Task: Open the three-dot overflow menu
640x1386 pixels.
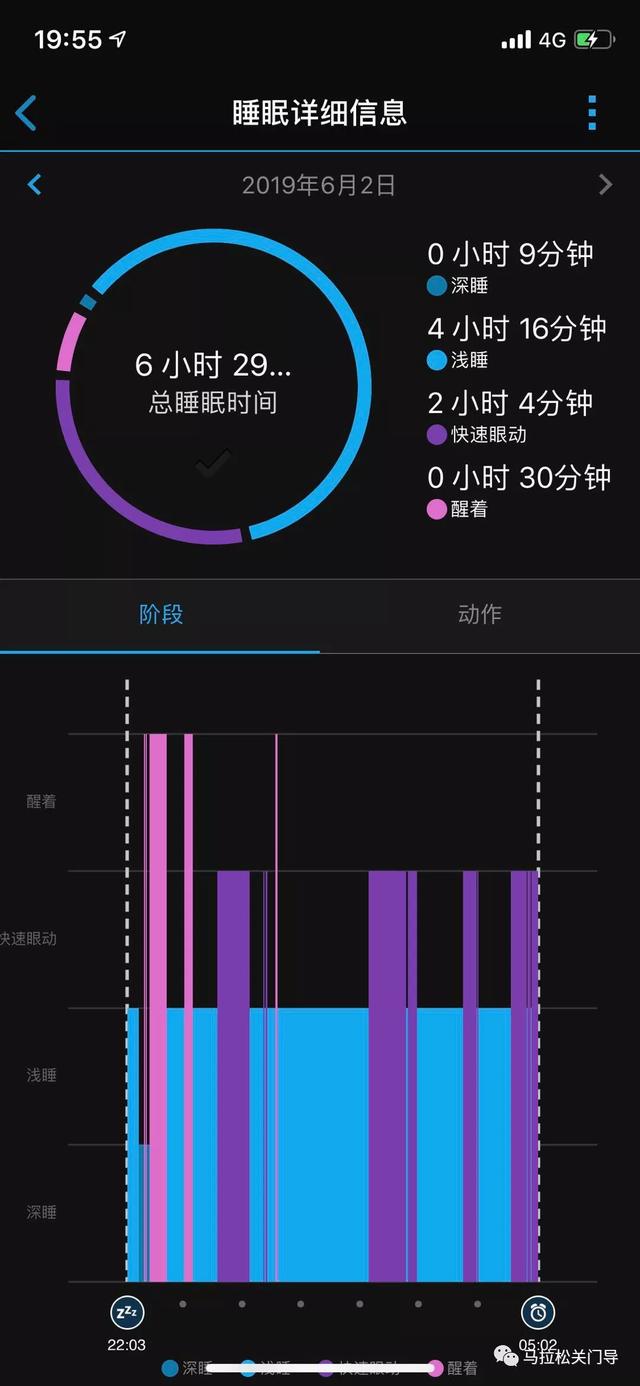Action: [592, 113]
